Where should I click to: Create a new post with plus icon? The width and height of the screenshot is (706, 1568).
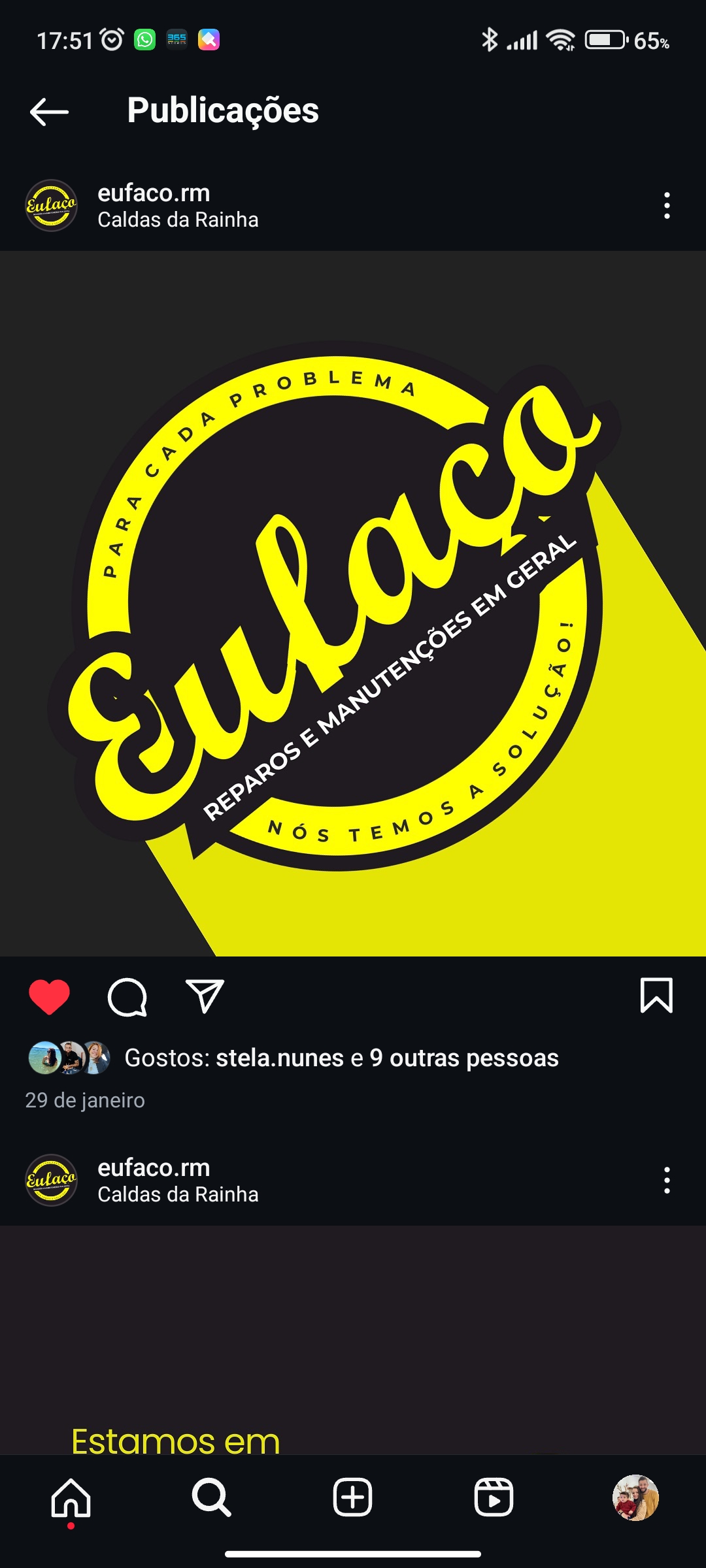[352, 1497]
